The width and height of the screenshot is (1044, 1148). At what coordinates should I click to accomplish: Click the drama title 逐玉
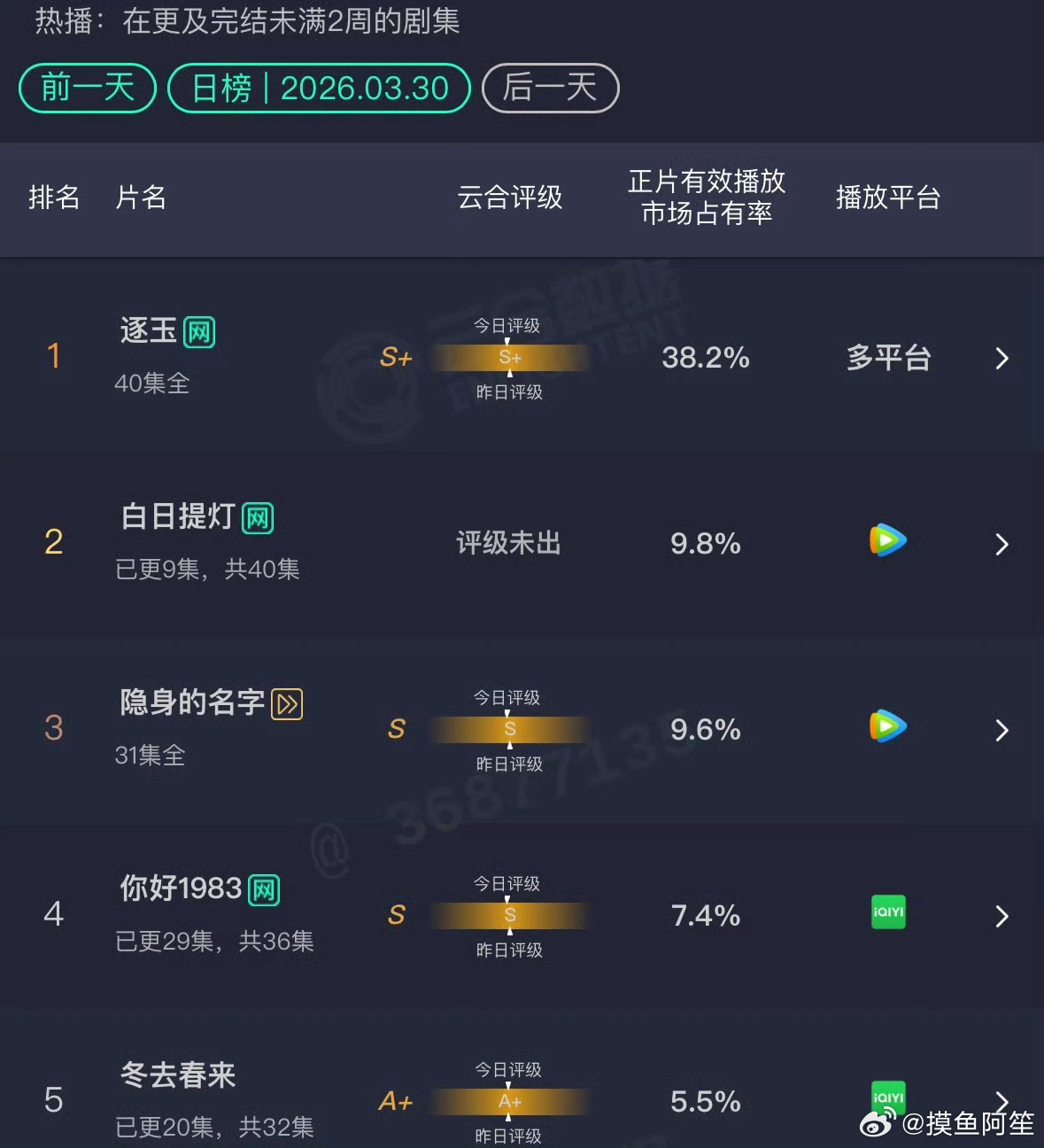[146, 330]
